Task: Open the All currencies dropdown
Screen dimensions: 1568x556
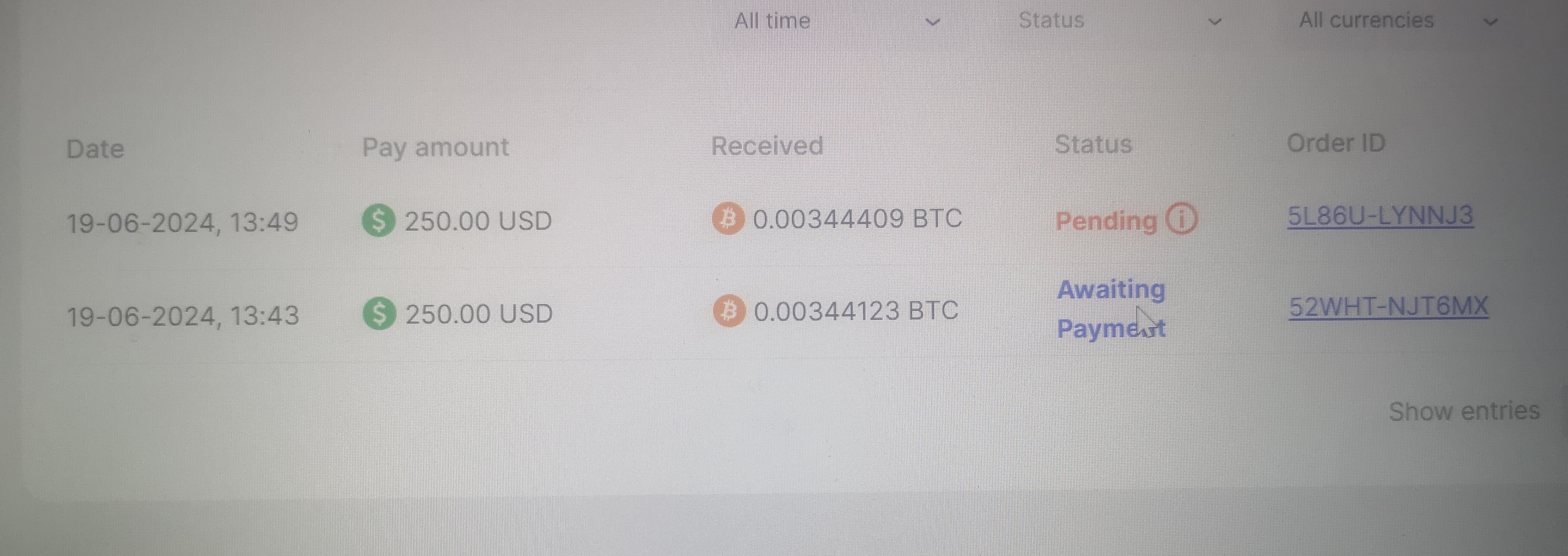Action: 1397,22
